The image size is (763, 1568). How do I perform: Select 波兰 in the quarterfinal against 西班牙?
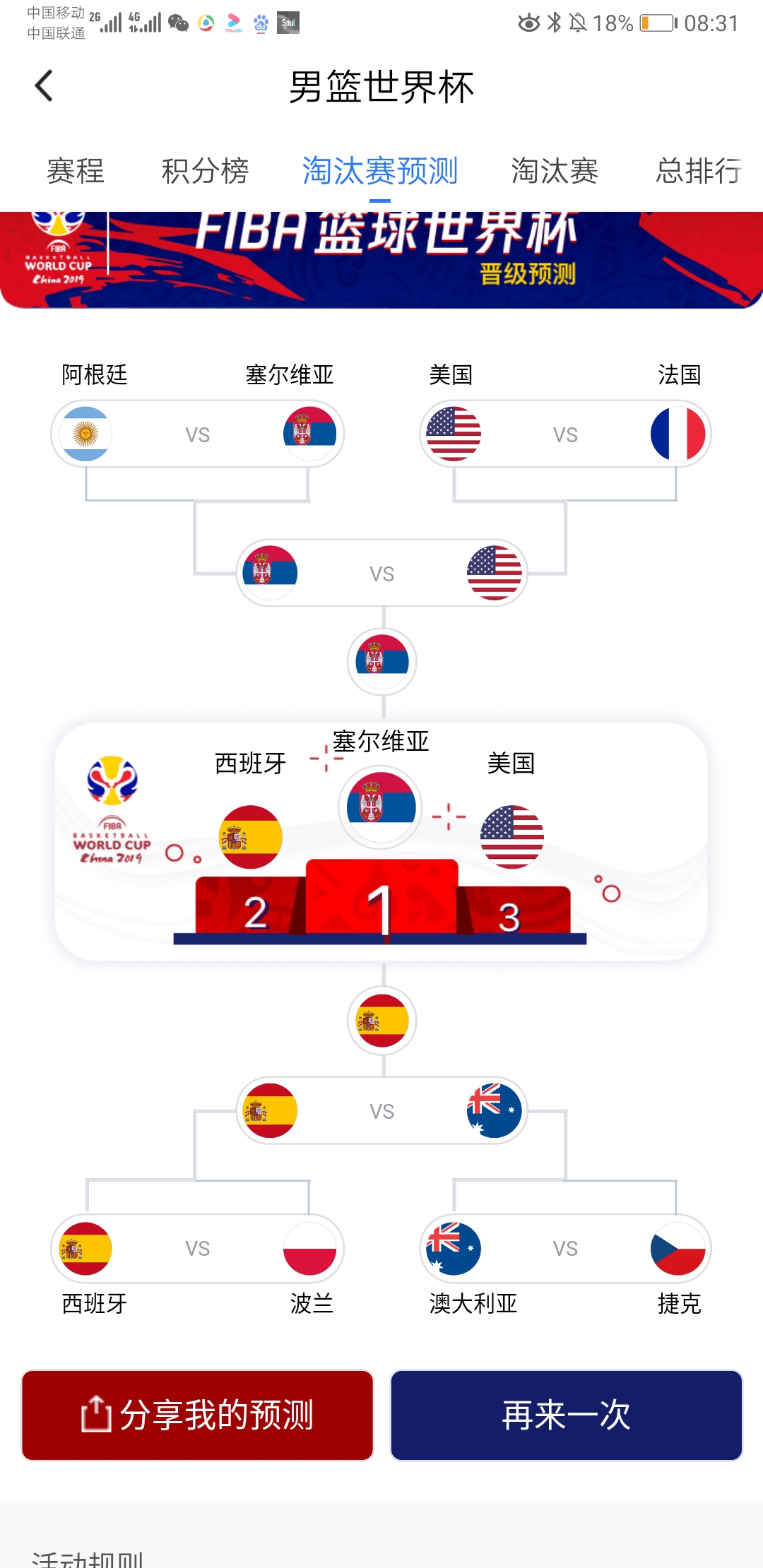pyautogui.click(x=309, y=1248)
